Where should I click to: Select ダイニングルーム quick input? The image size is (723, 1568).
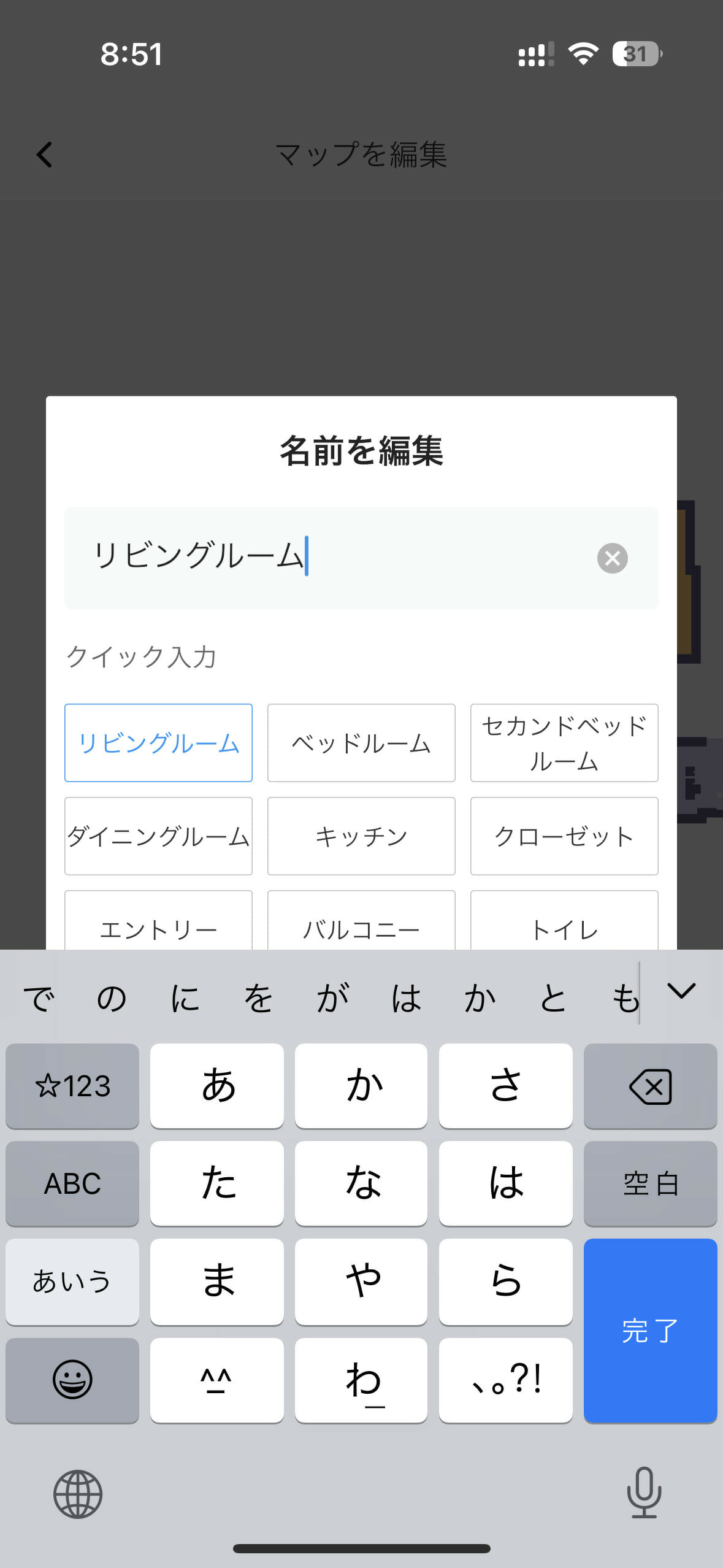point(158,836)
